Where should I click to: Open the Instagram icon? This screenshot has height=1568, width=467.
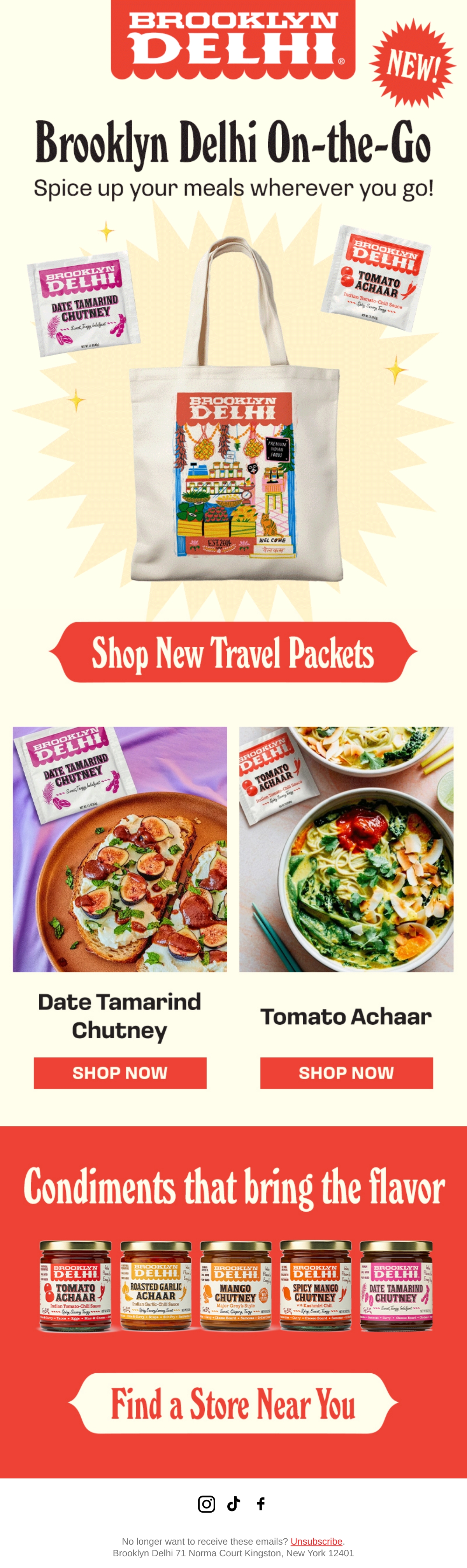207,1504
